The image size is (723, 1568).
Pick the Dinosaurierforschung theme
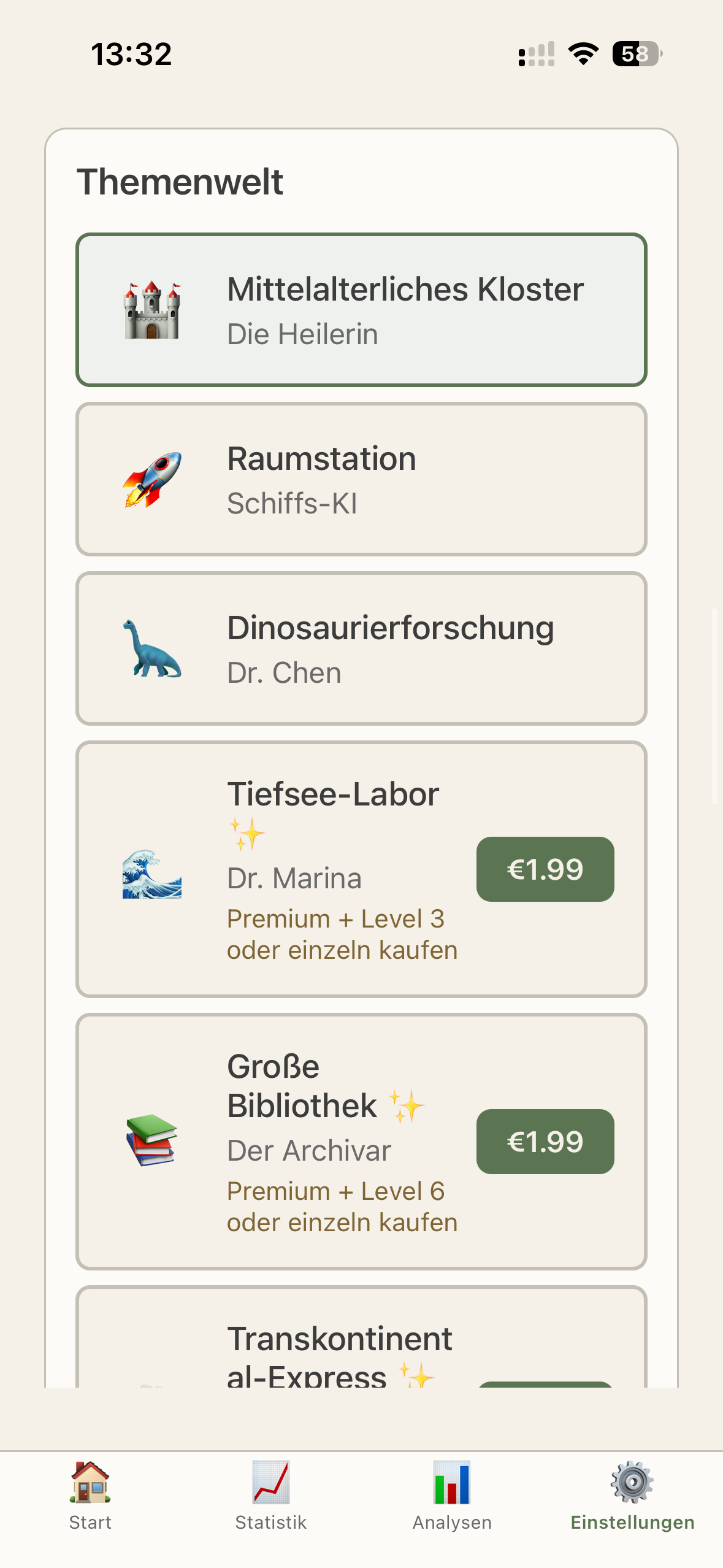pos(361,648)
